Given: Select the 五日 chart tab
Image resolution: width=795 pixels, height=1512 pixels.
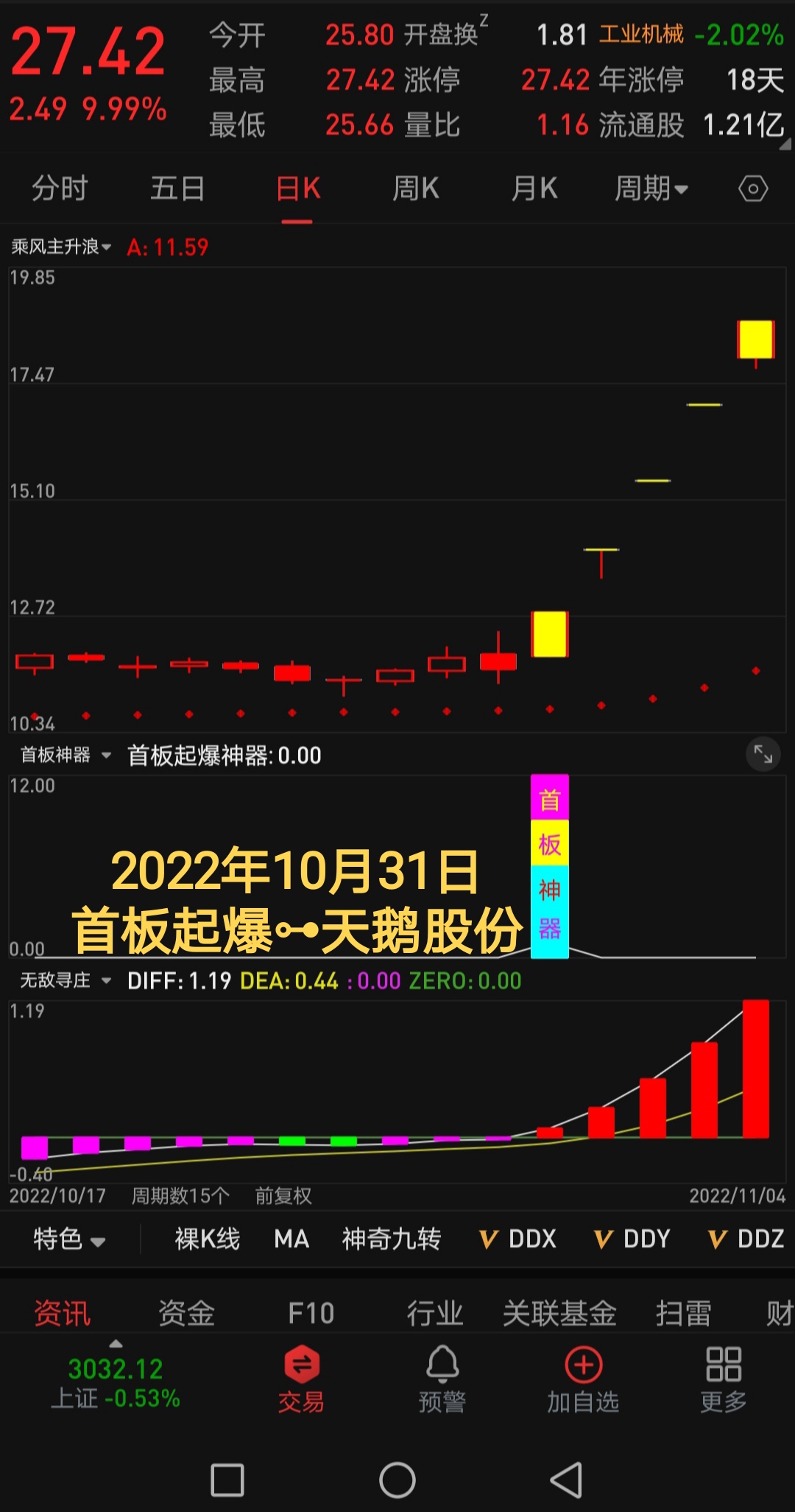Looking at the screenshot, I should (177, 189).
